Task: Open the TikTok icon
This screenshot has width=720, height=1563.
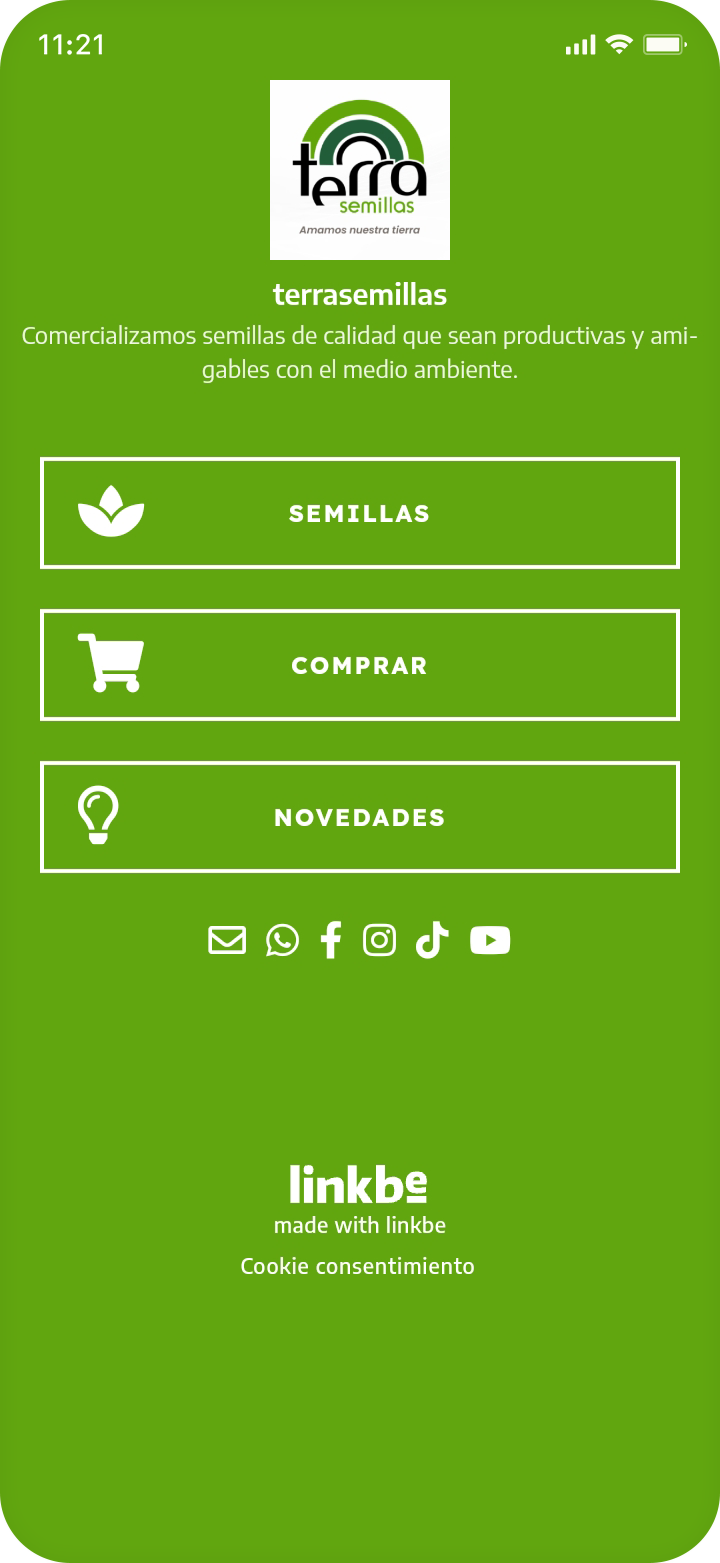Action: point(432,939)
